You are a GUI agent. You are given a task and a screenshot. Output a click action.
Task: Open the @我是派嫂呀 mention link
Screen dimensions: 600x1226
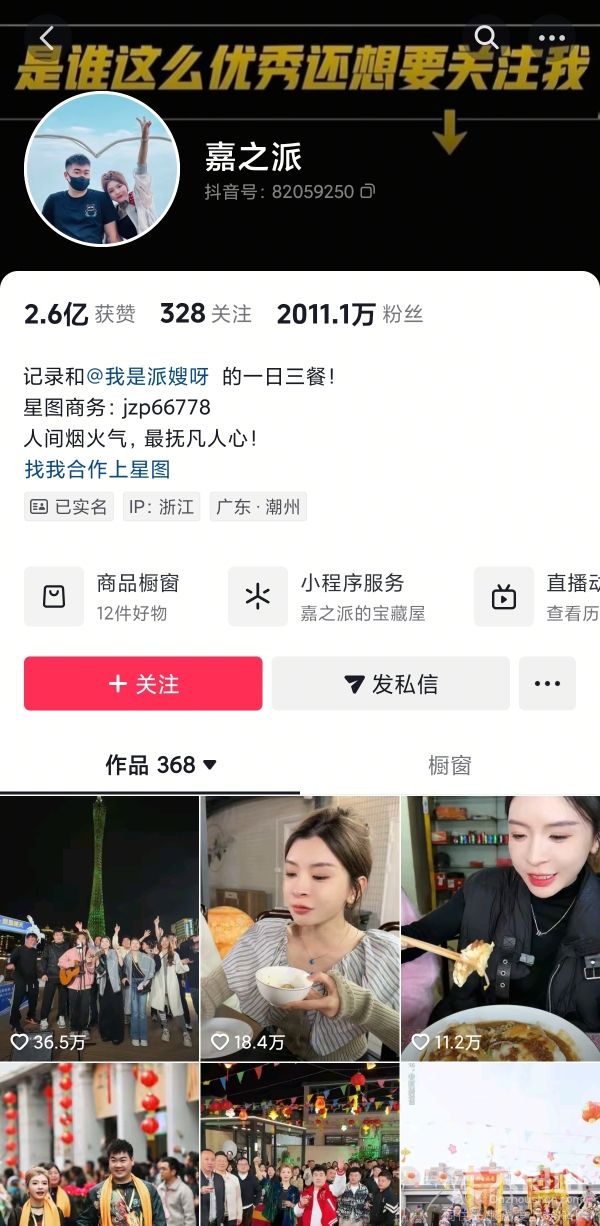[148, 376]
